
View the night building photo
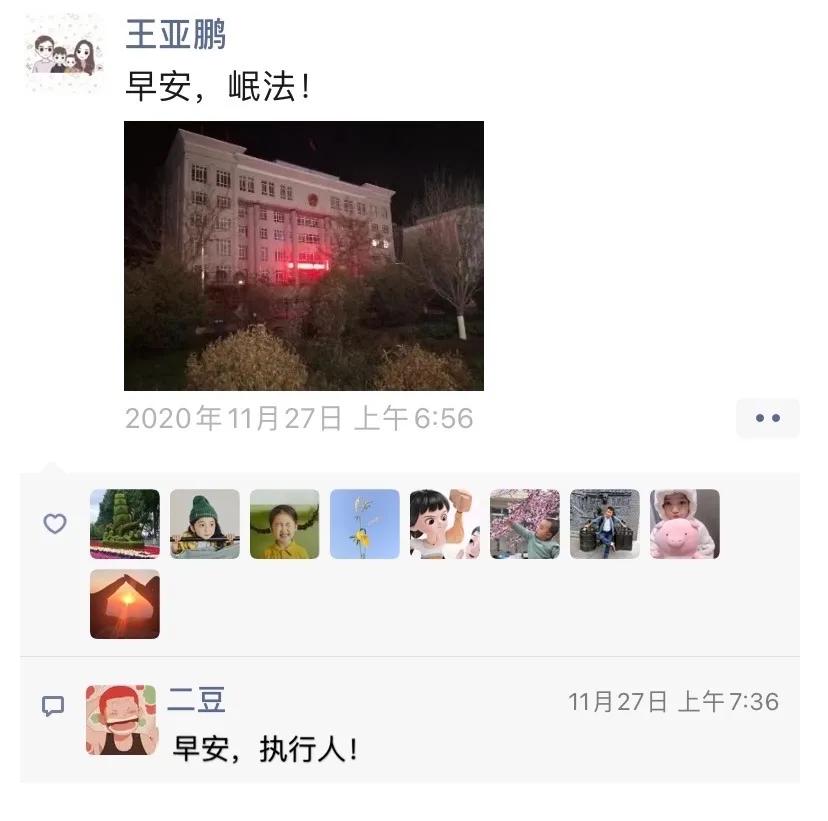(x=303, y=255)
